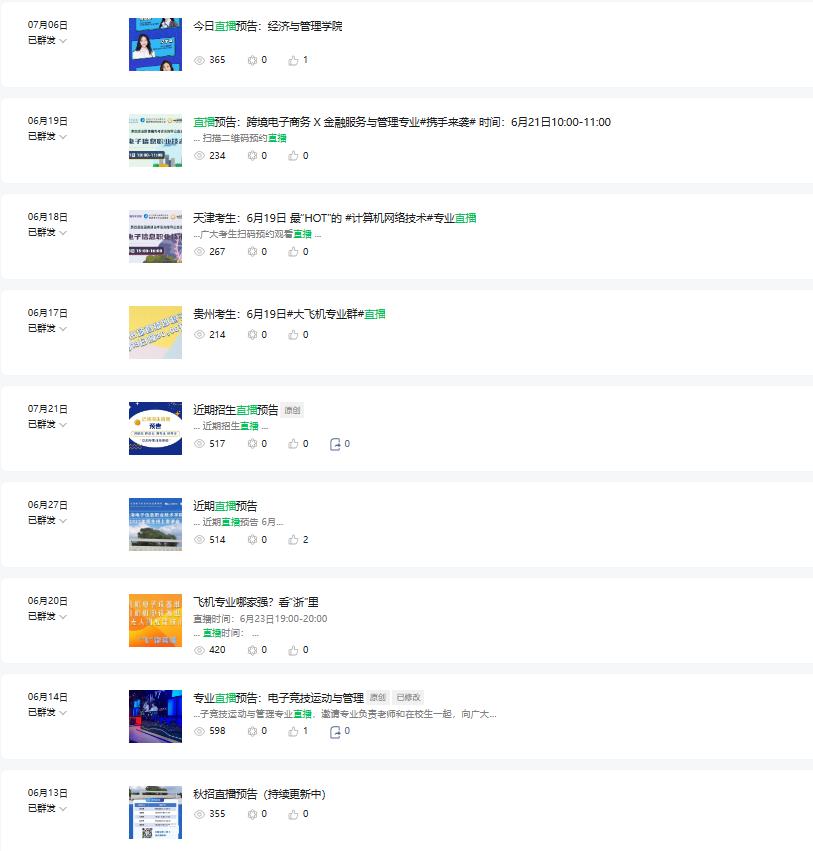Open article 飞机专业哪家强？看"浙"里
The image size is (813, 851).
[x=255, y=602]
